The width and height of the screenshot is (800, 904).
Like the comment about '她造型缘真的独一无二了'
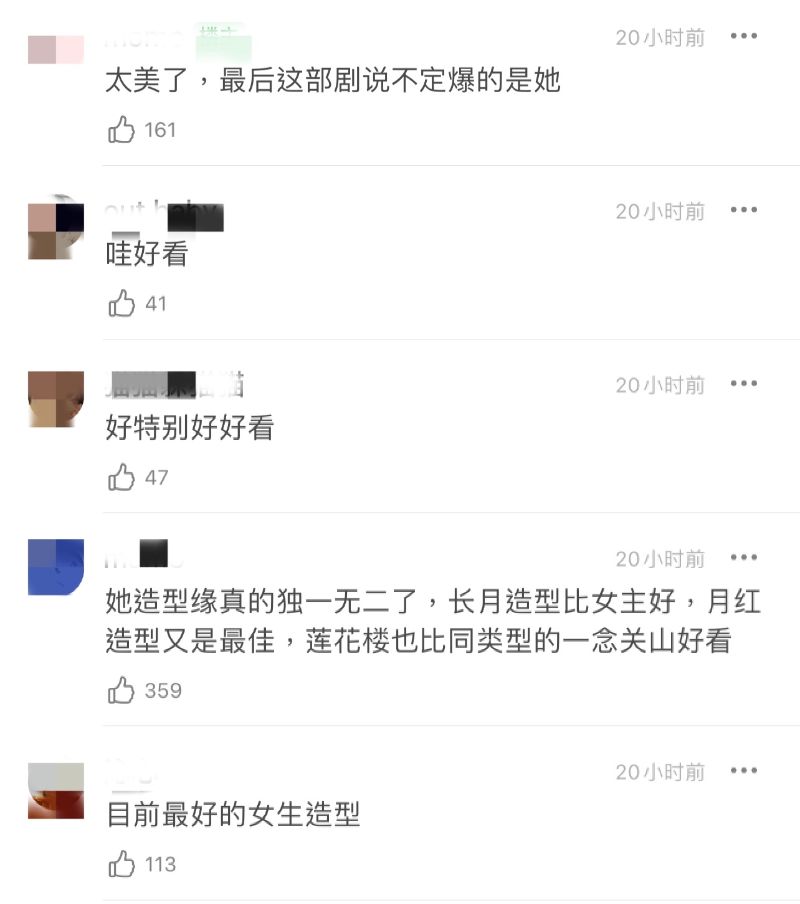point(122,691)
